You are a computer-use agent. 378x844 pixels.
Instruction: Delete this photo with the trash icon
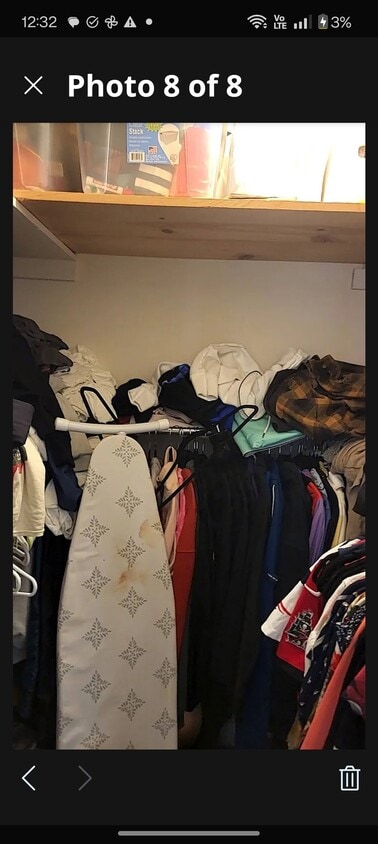pyautogui.click(x=349, y=778)
